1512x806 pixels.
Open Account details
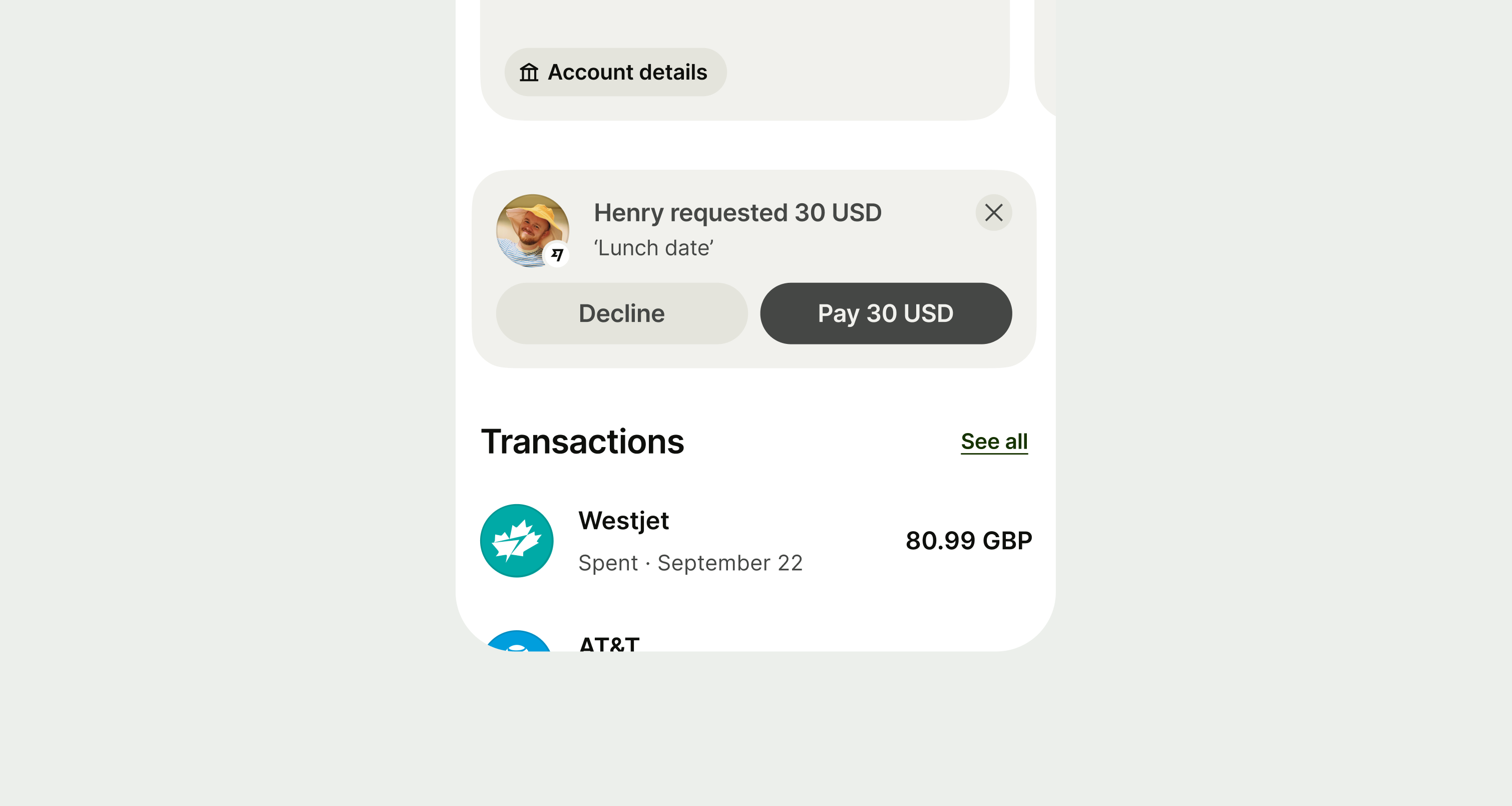(614, 72)
